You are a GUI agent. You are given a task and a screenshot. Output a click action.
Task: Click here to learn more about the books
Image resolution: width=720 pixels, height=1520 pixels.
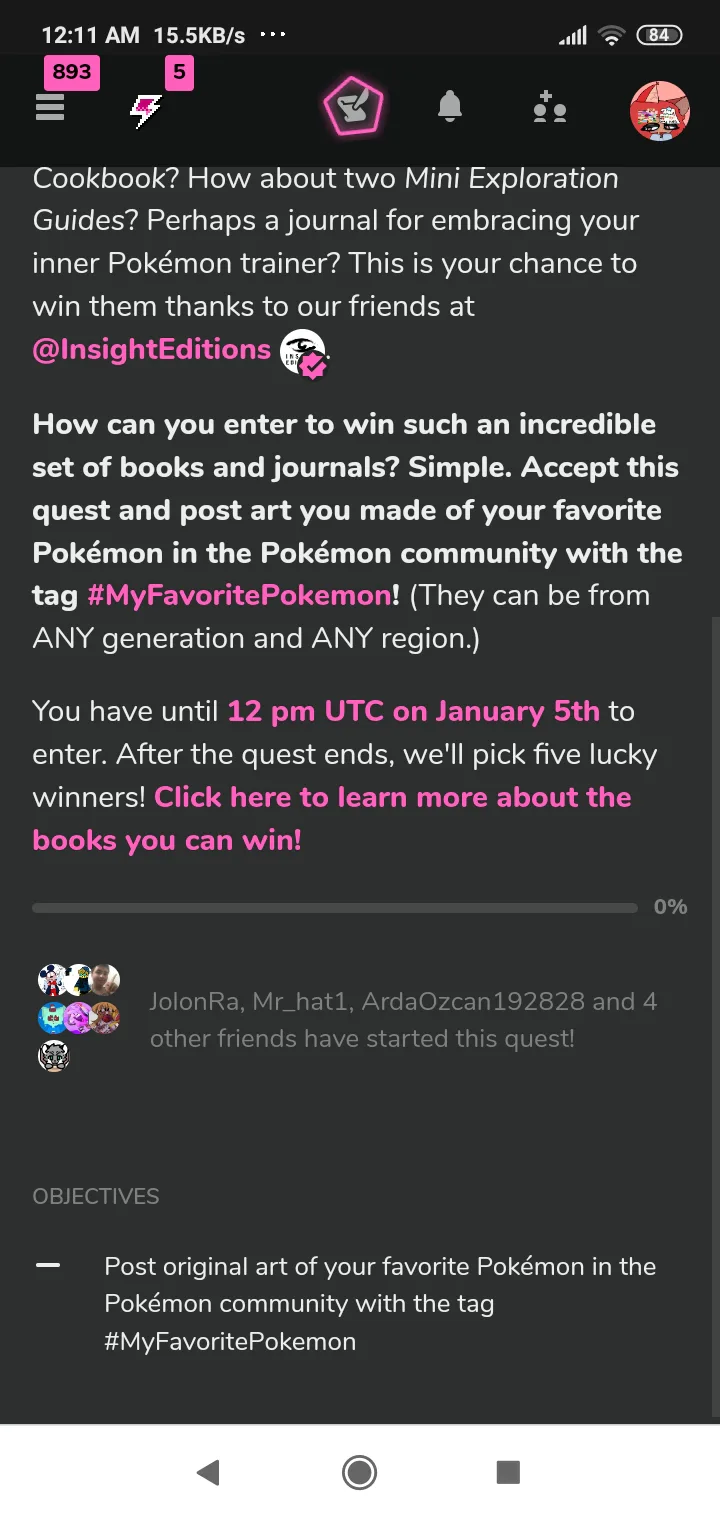(x=332, y=818)
